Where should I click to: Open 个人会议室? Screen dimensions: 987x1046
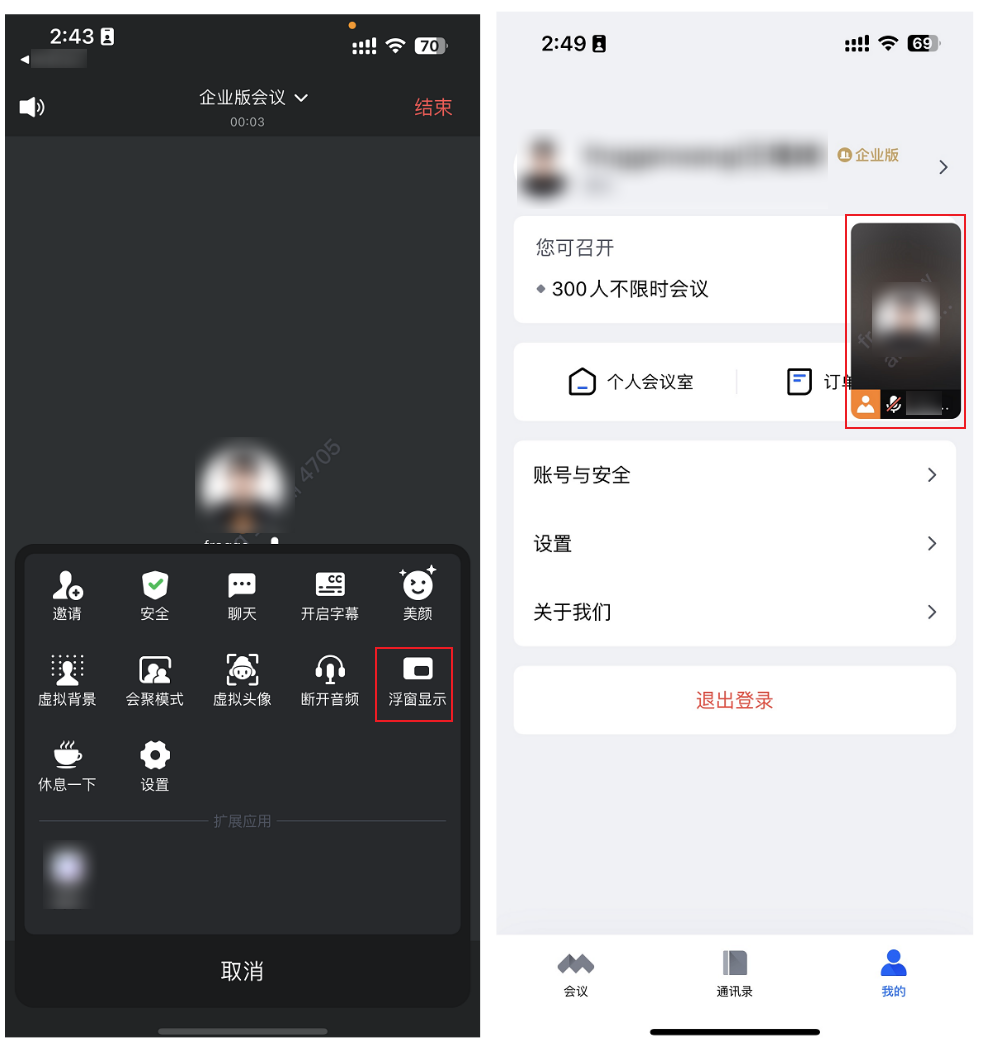[x=631, y=382]
